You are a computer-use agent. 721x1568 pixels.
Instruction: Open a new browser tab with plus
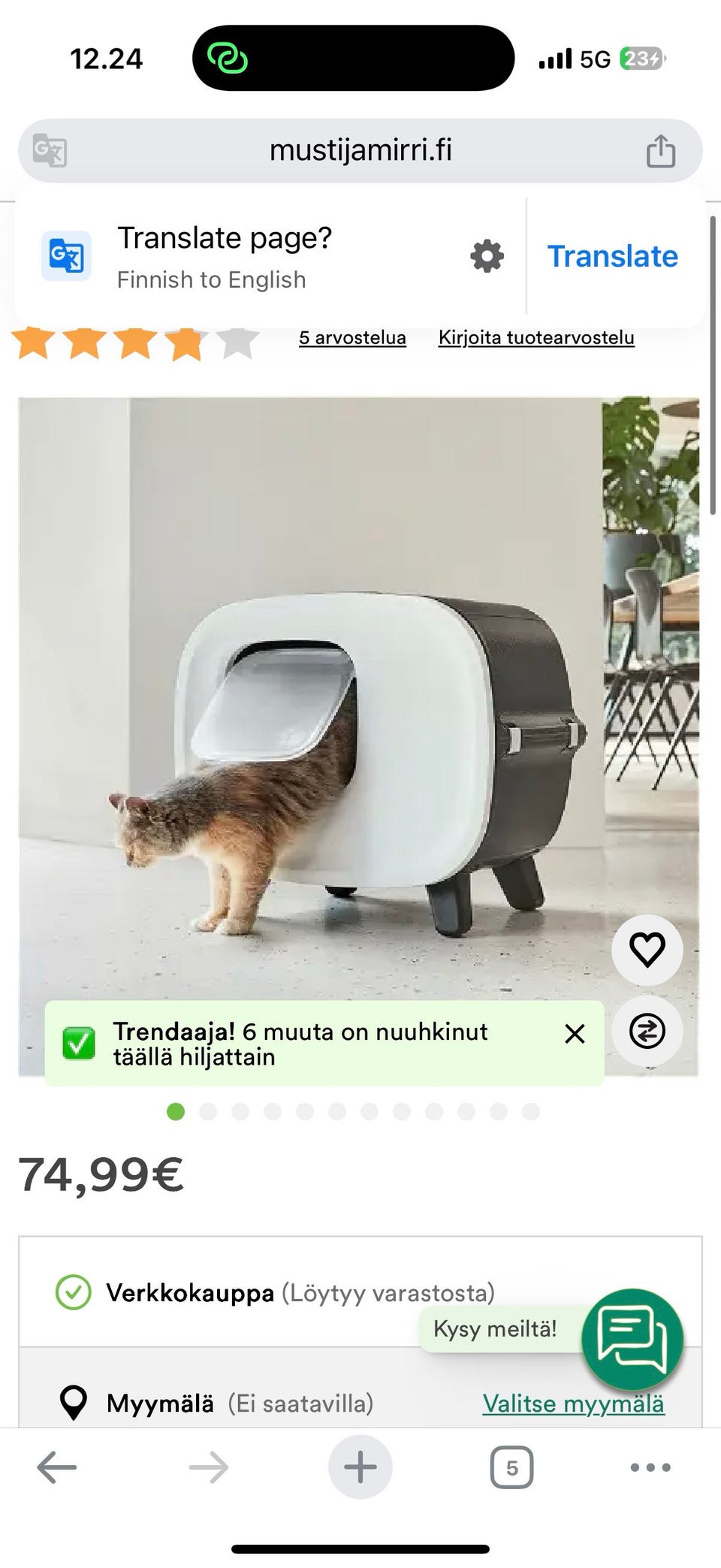(x=360, y=1466)
